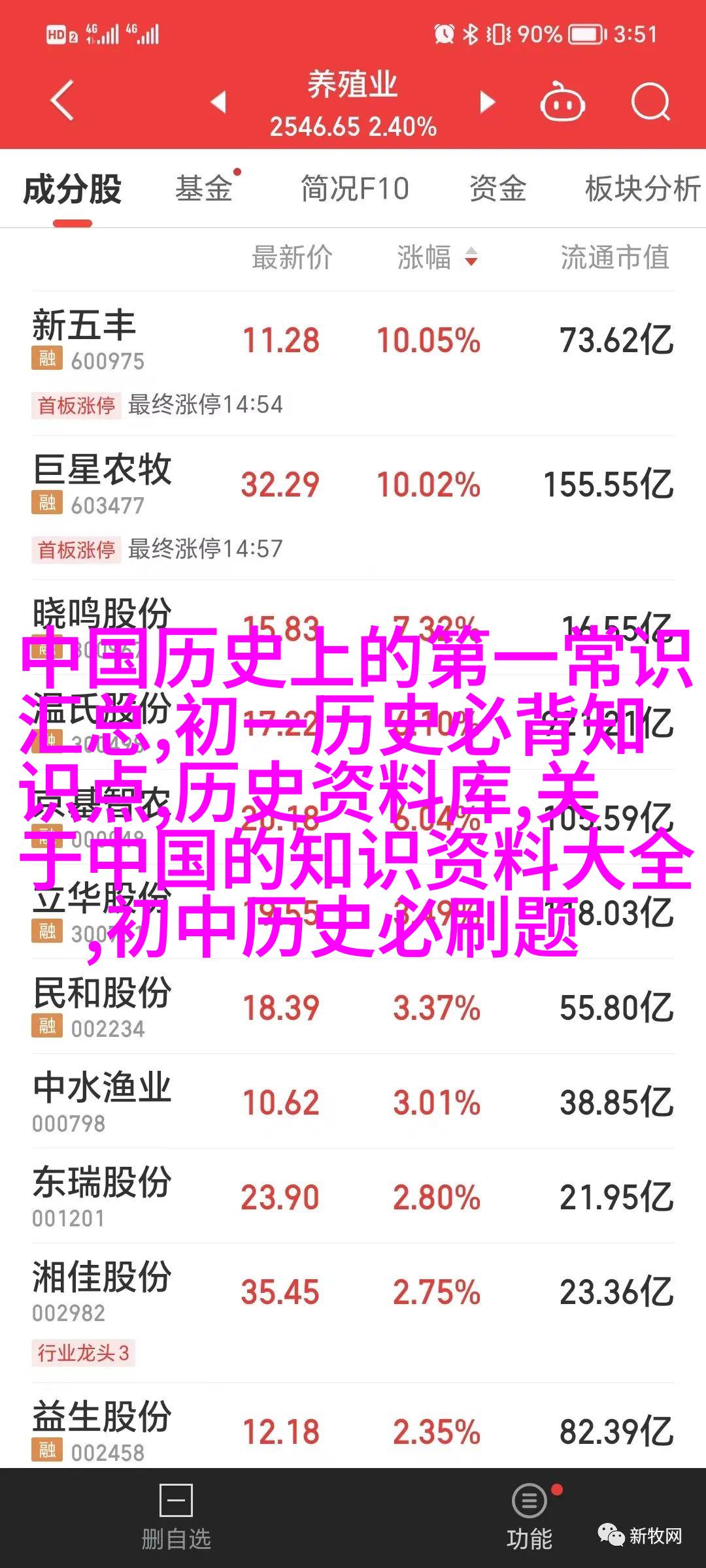Open the robot assistant icon
This screenshot has height=1568, width=706.
(562, 103)
